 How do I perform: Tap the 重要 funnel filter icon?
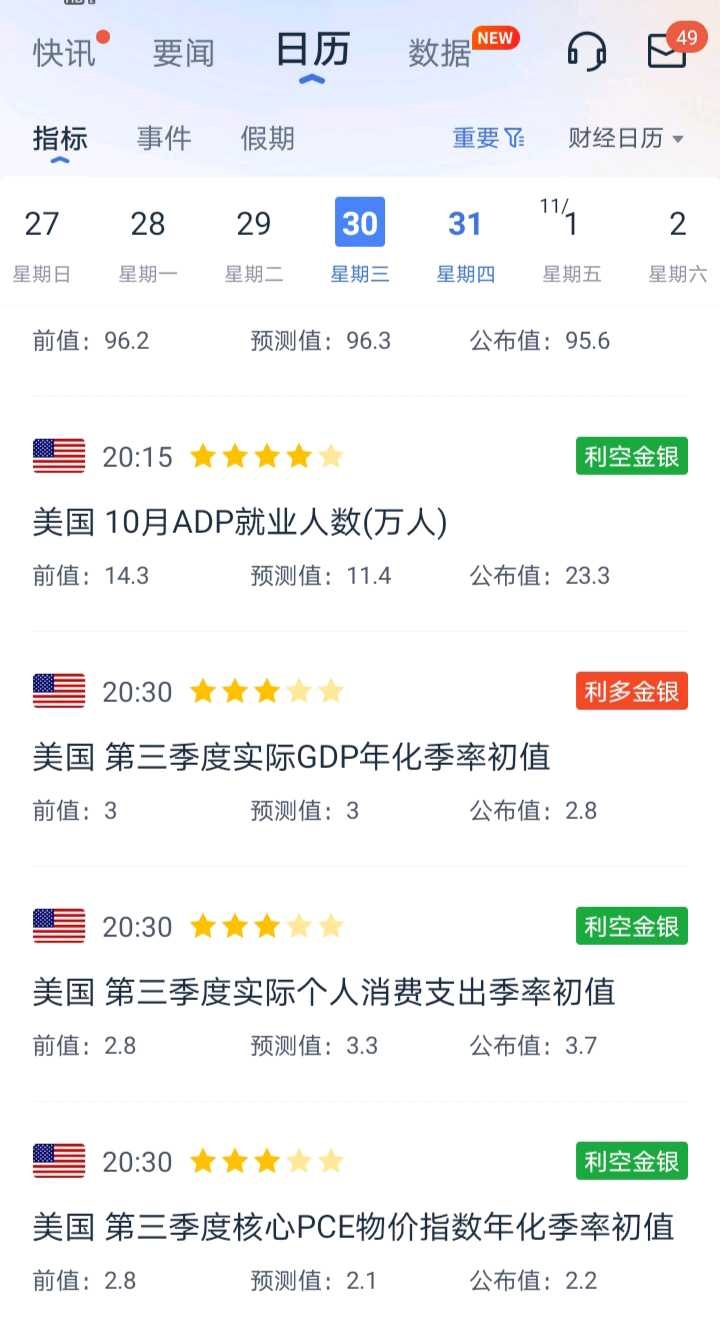click(515, 137)
